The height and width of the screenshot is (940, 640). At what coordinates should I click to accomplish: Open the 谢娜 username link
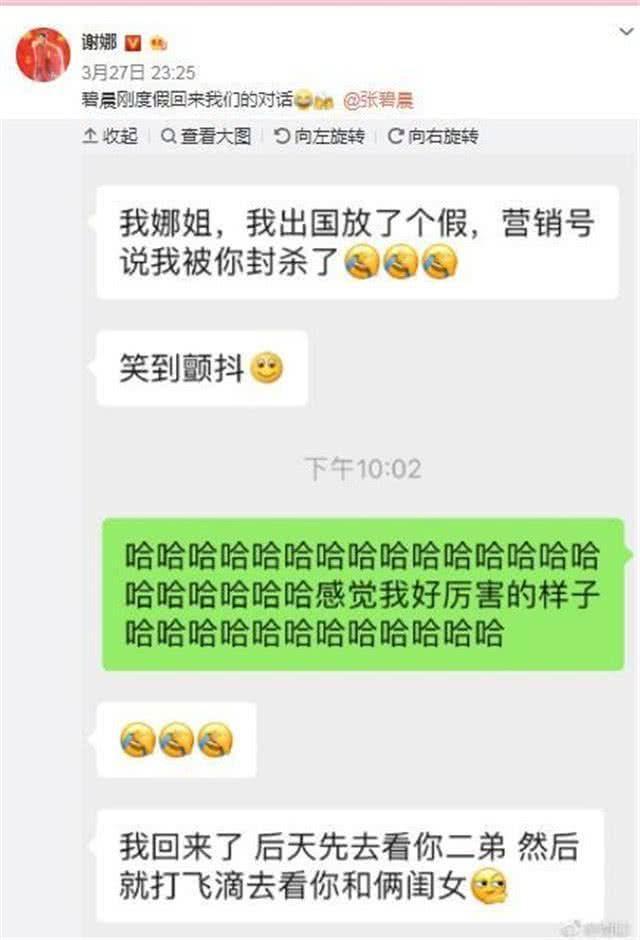click(99, 42)
